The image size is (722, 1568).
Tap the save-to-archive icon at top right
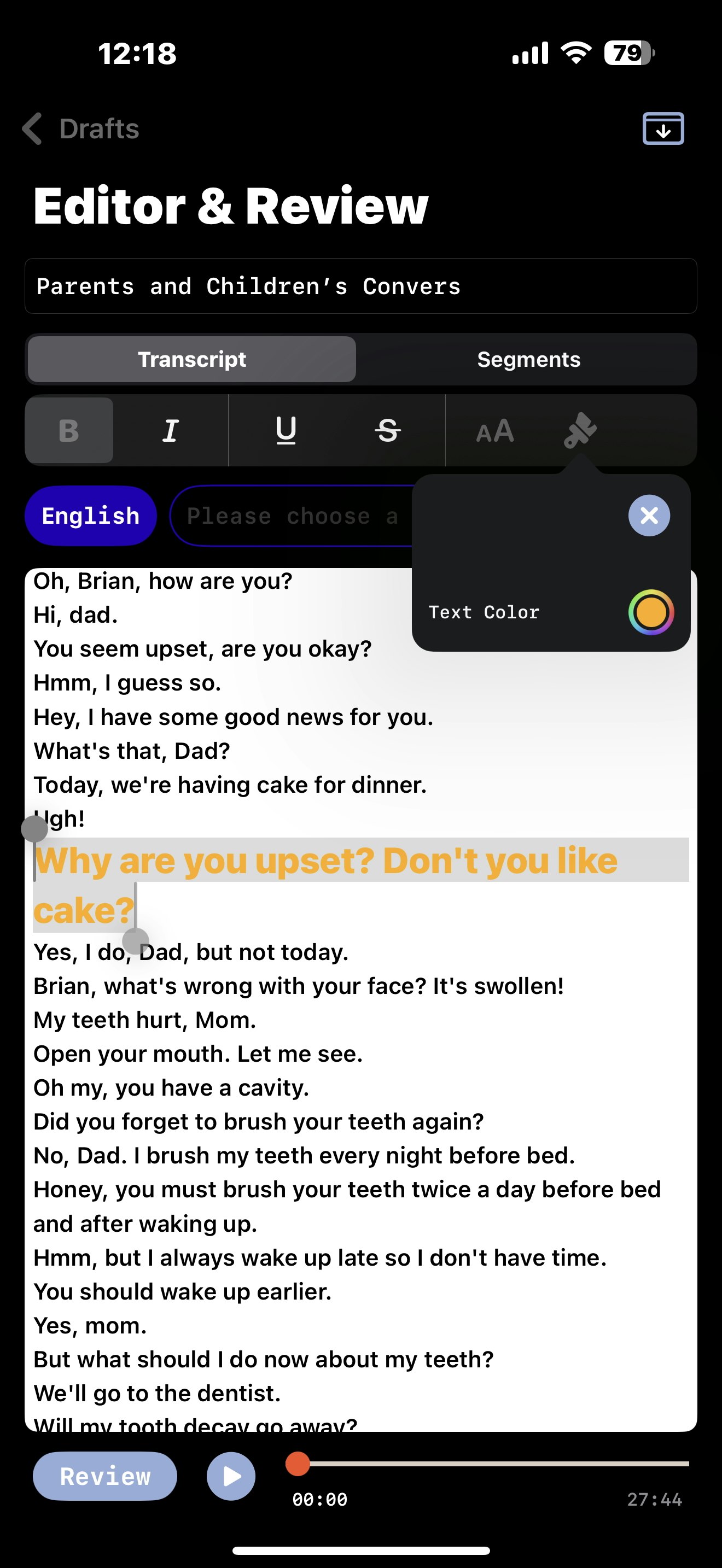click(x=663, y=128)
